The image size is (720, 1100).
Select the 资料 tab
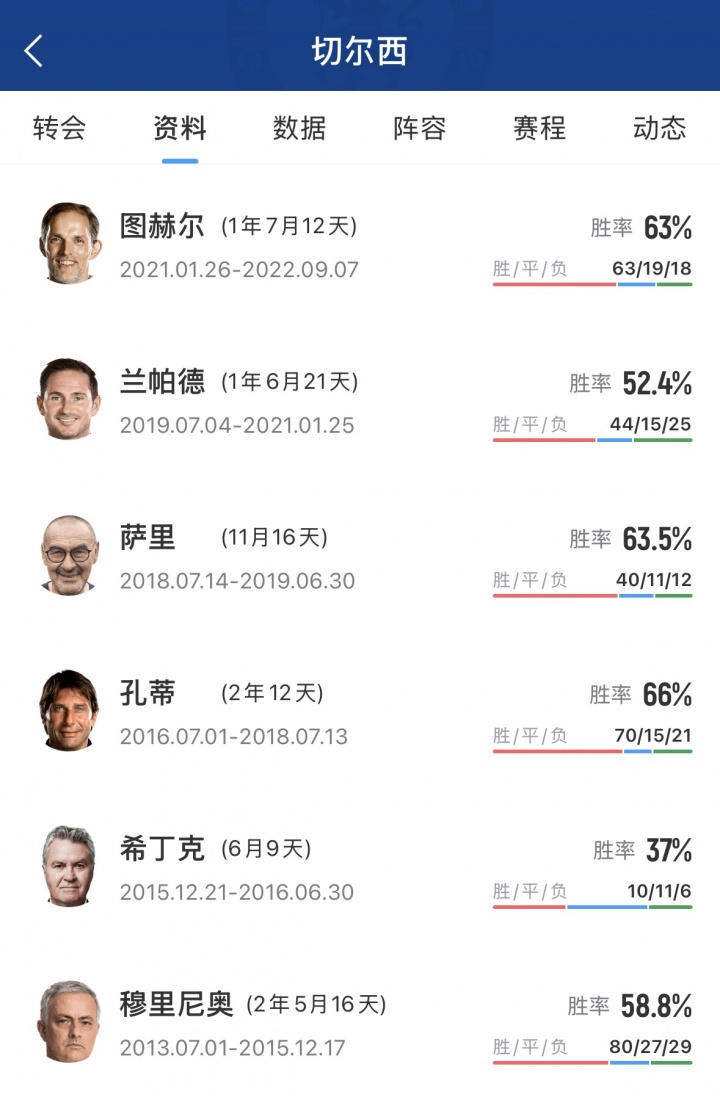pos(180,128)
